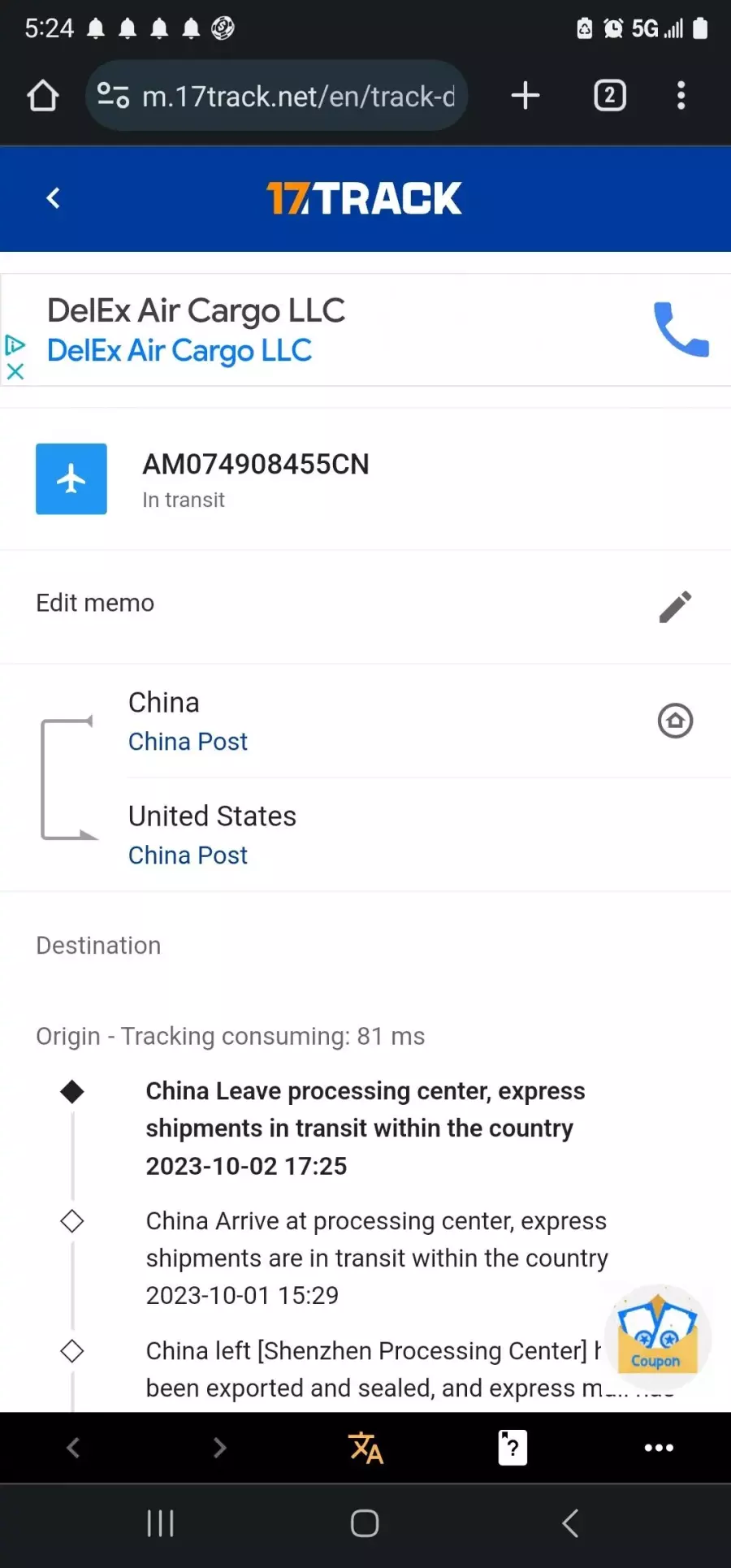Open the help question-mark icon in toolbar

coord(513,1448)
